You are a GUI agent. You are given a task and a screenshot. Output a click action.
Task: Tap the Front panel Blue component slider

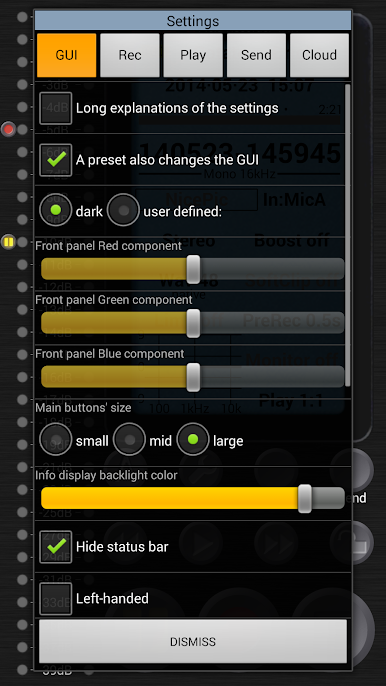[x=193, y=377]
